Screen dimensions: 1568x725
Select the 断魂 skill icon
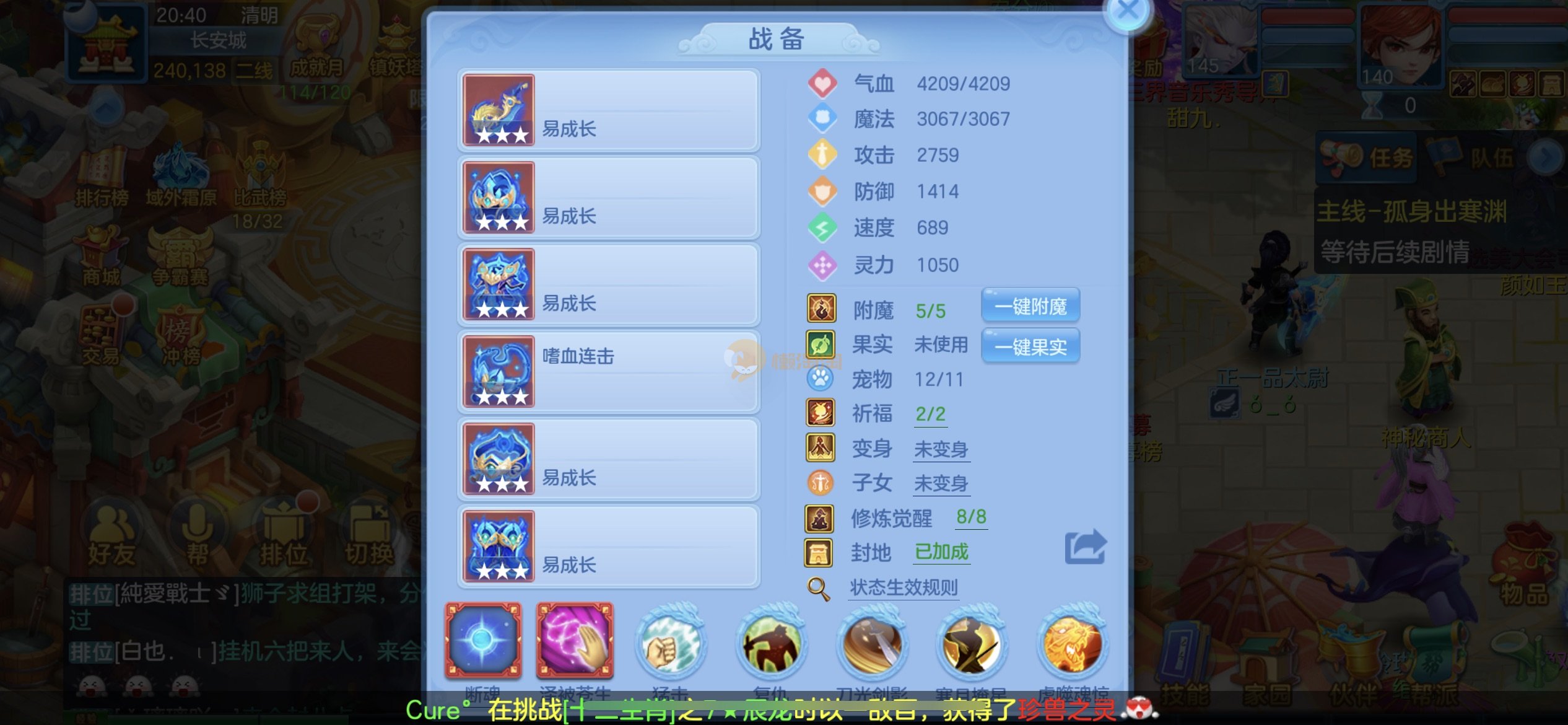[483, 641]
